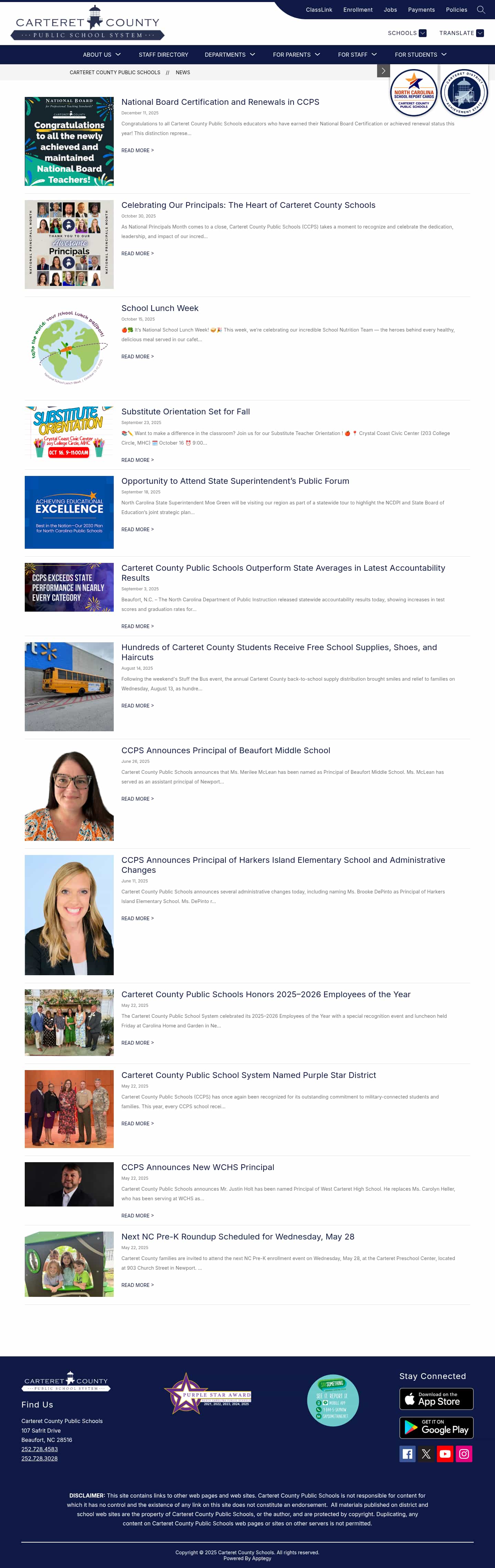Get the app on Google Play

click(x=436, y=1428)
